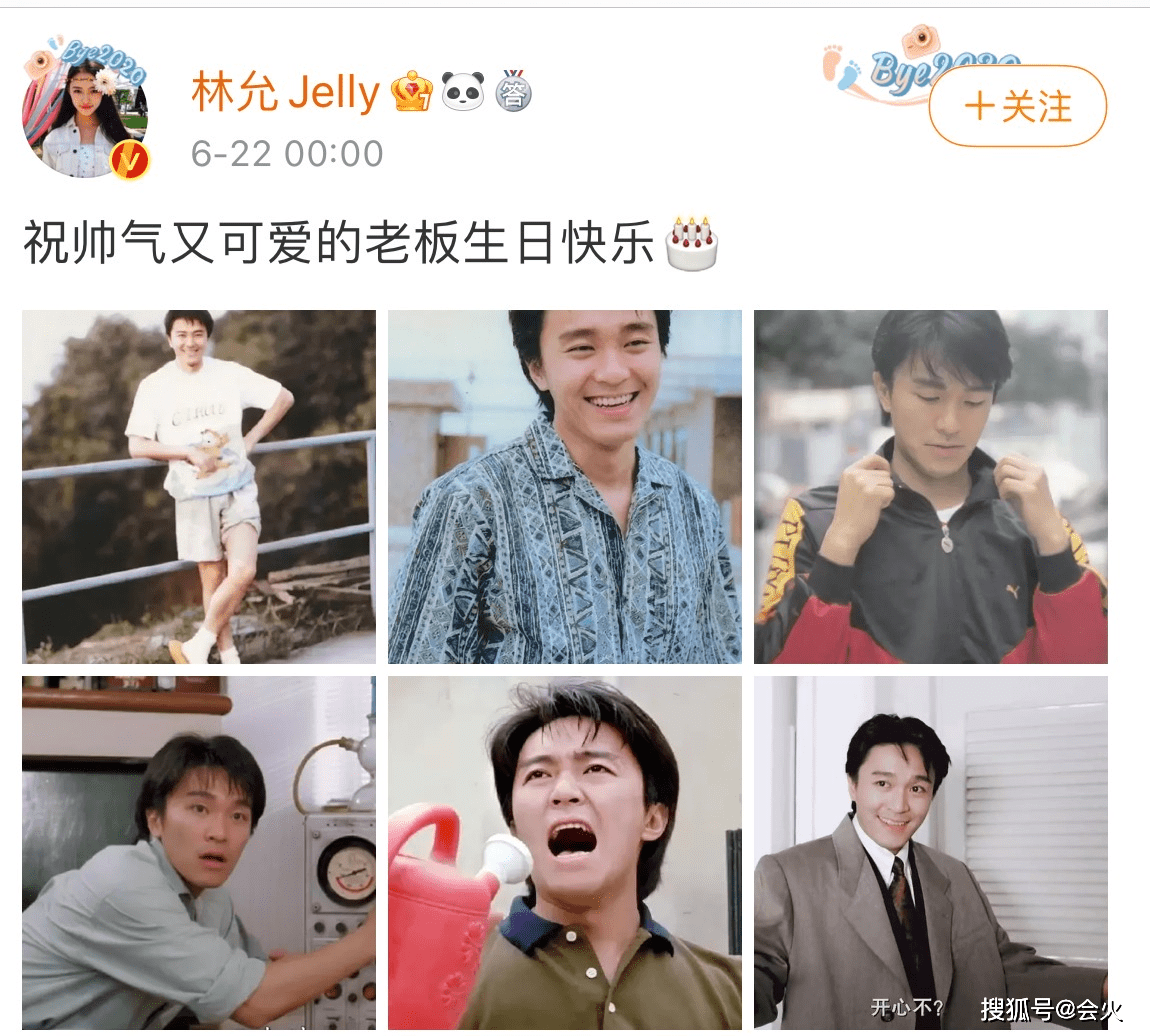Open the username 林允 Jelly
Screen dimensions: 1150x1036
click(285, 94)
